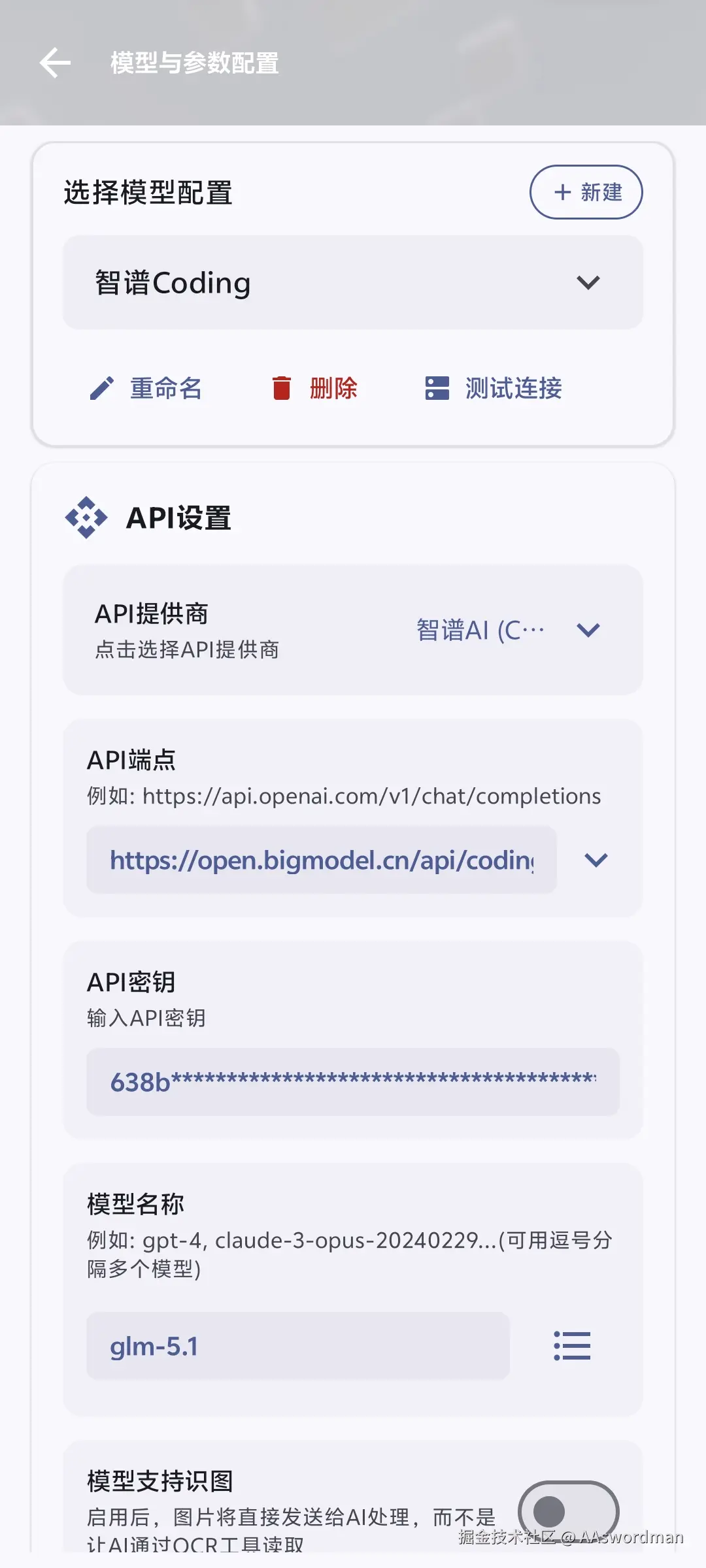Screen dimensions: 706x1568
Task: Edit the API端点 URL field
Action: tap(322, 860)
